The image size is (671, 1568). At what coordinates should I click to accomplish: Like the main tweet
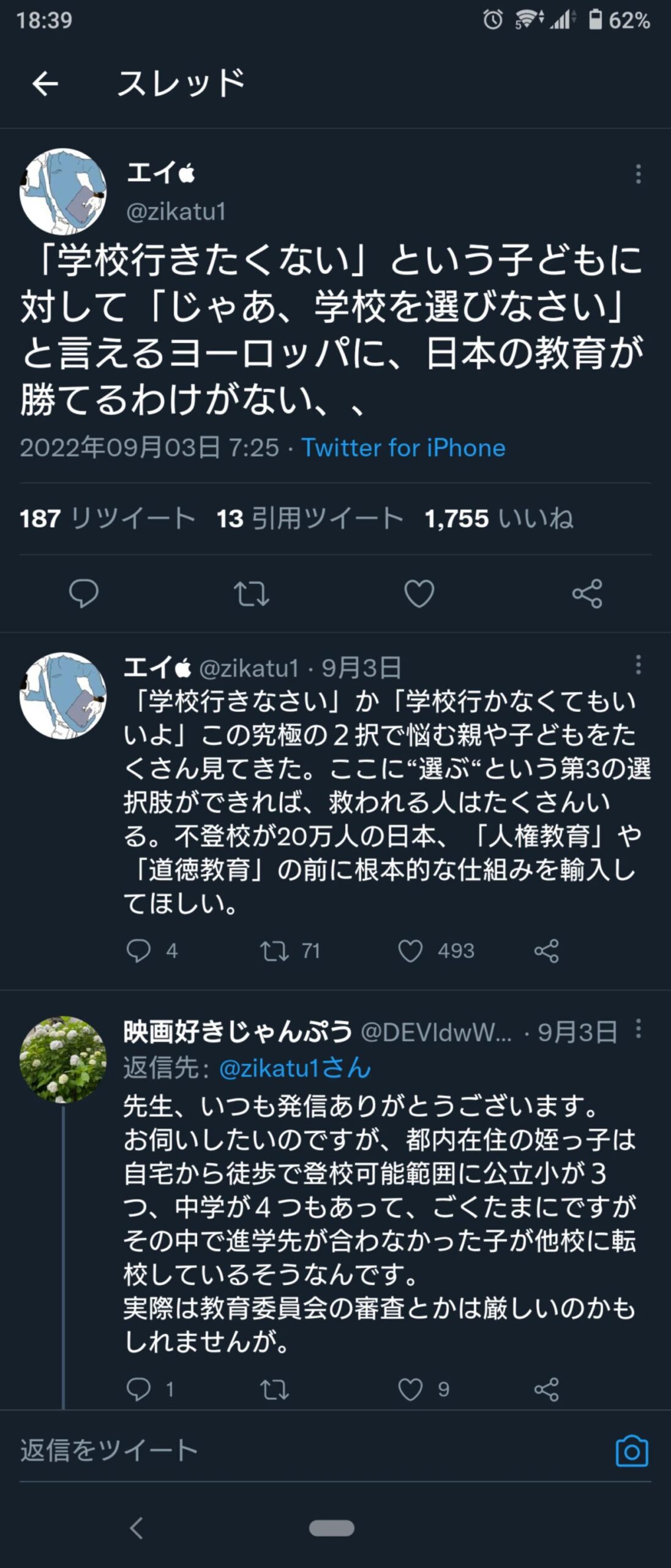pos(419,593)
